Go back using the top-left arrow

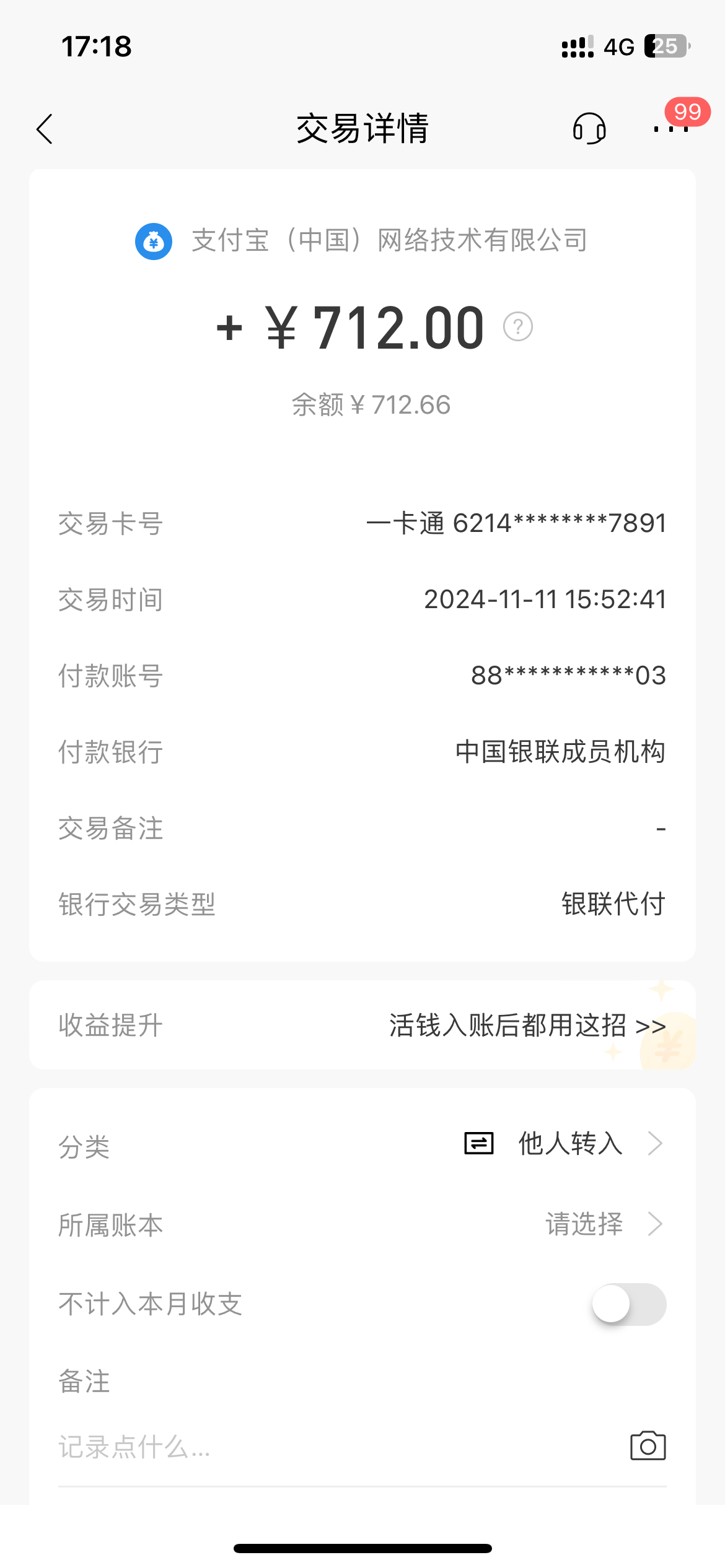tap(45, 129)
